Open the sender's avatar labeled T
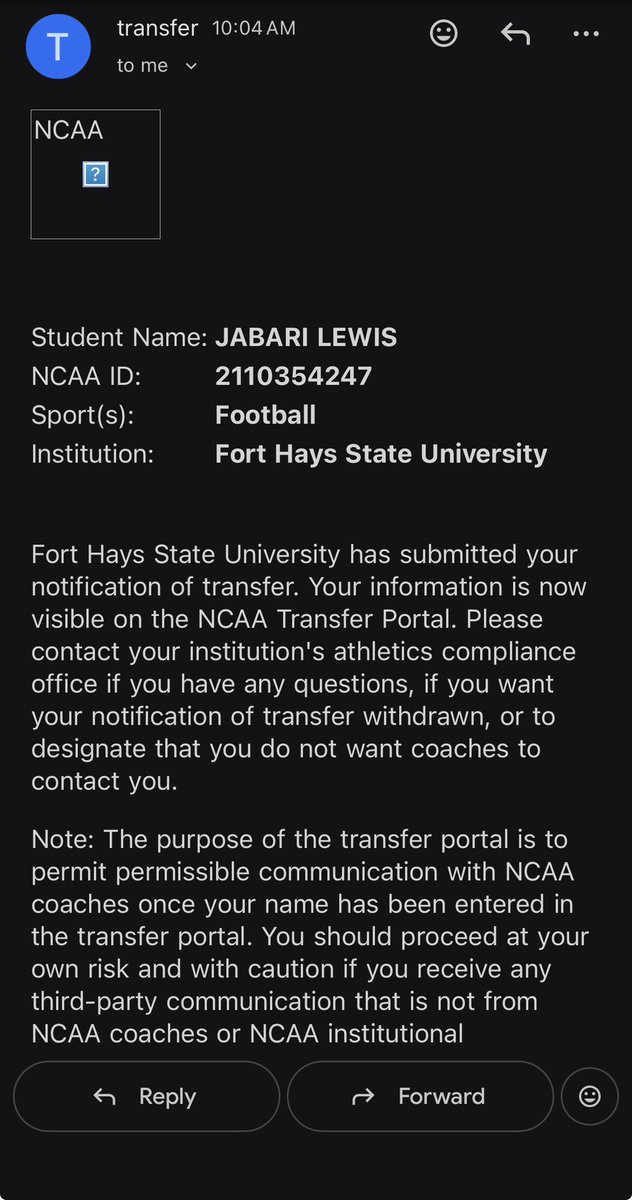This screenshot has height=1200, width=632. pos(58,46)
